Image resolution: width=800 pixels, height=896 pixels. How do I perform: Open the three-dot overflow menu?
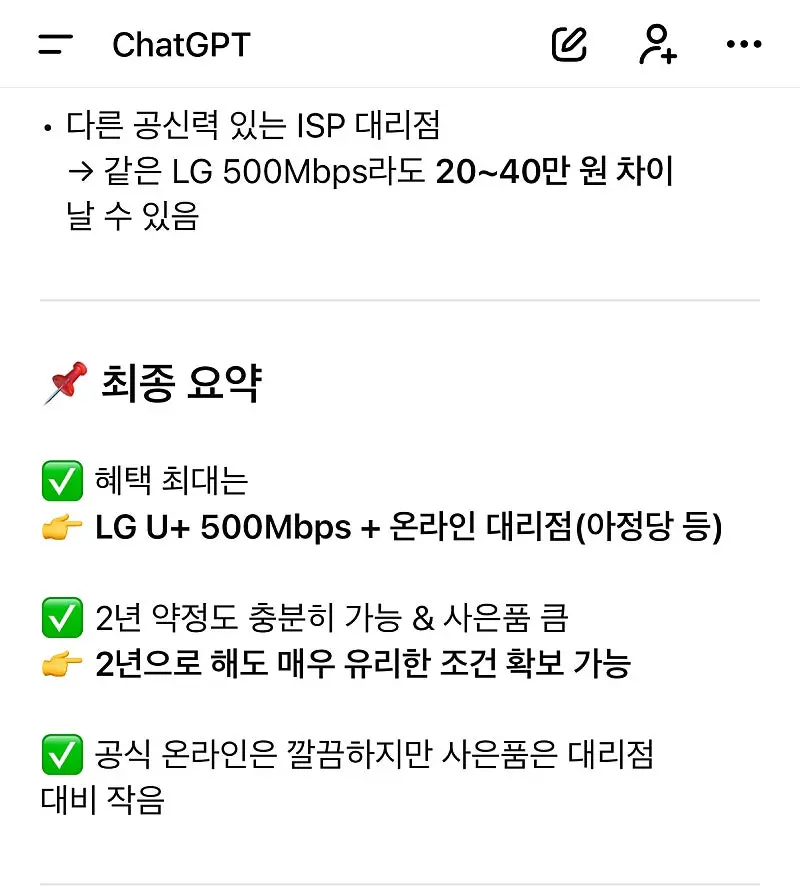coord(743,45)
